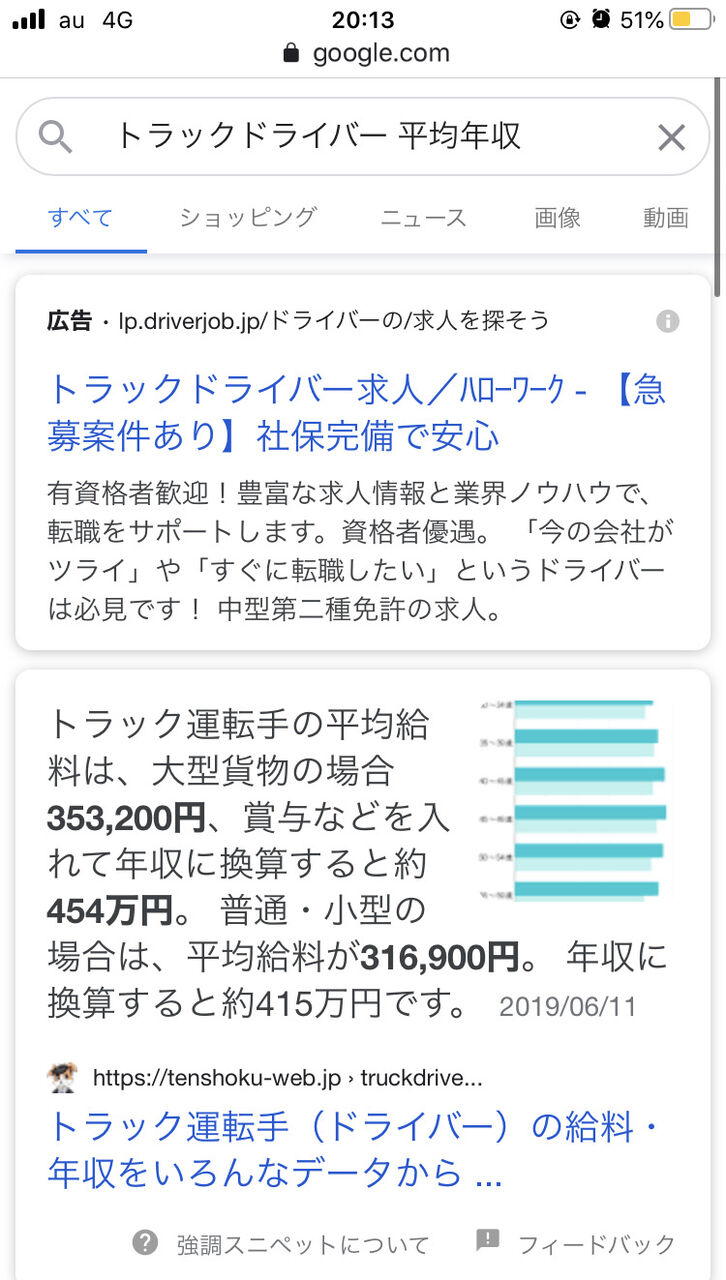This screenshot has width=726, height=1280.
Task: Tap the google.com address bar
Action: 365,53
